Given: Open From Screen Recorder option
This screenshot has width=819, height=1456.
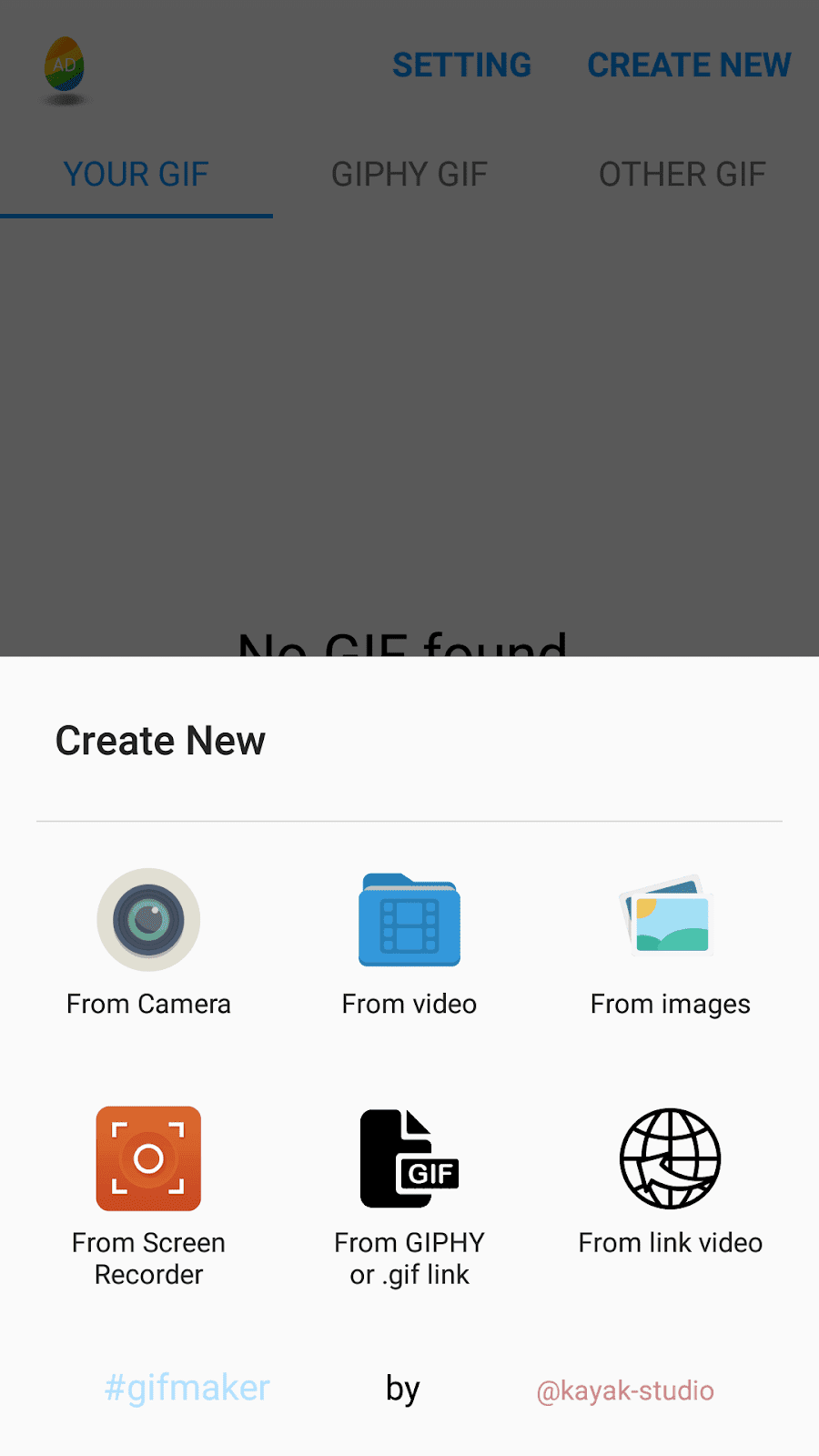Looking at the screenshot, I should click(148, 1197).
